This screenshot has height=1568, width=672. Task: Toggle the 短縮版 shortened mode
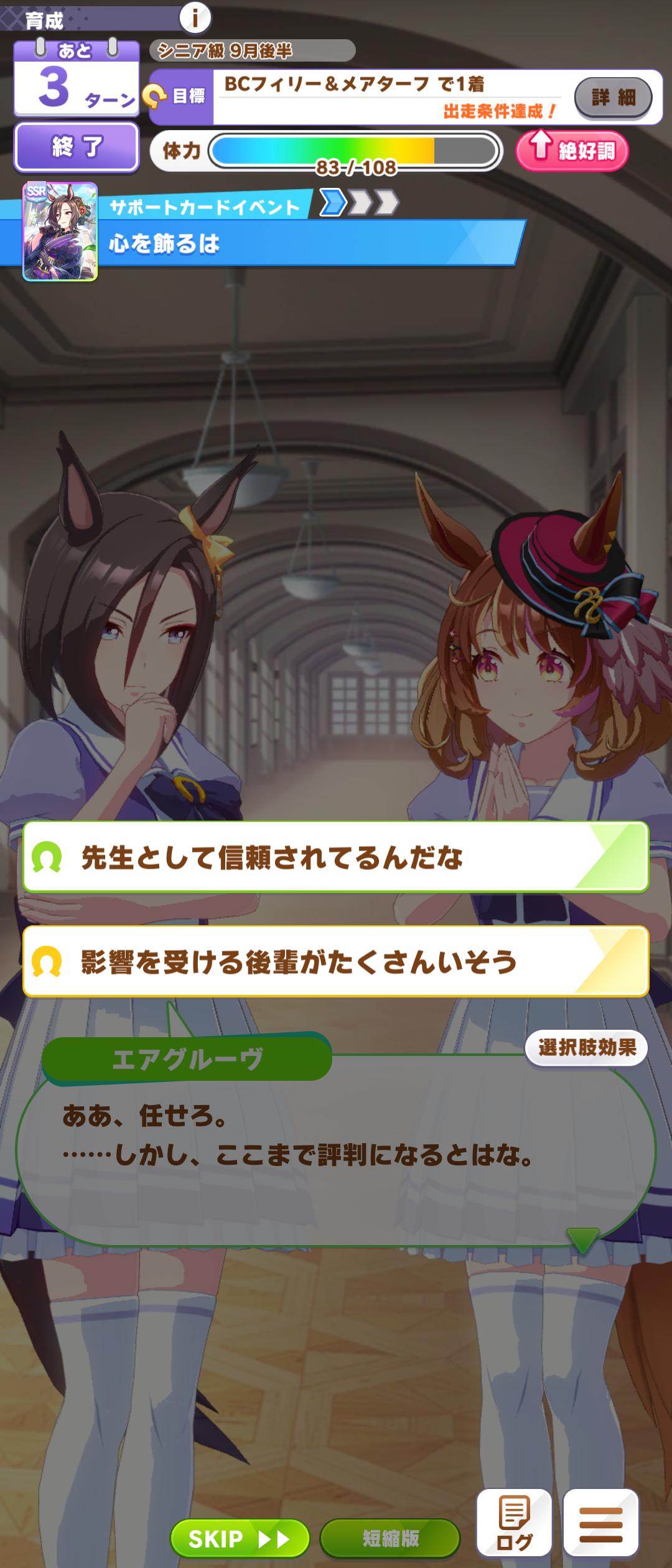390,1539
